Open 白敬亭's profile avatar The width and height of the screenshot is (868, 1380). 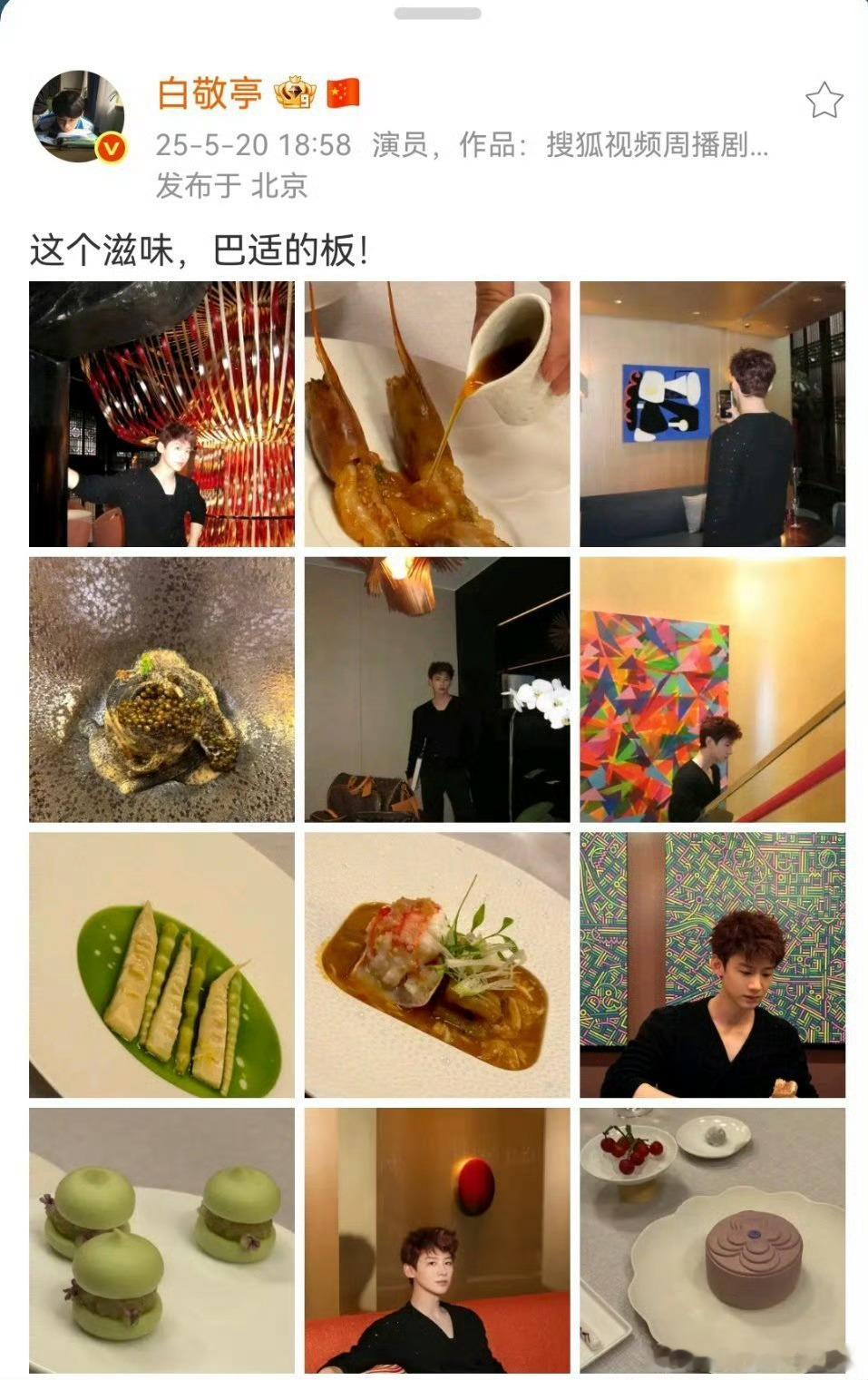pos(78,116)
